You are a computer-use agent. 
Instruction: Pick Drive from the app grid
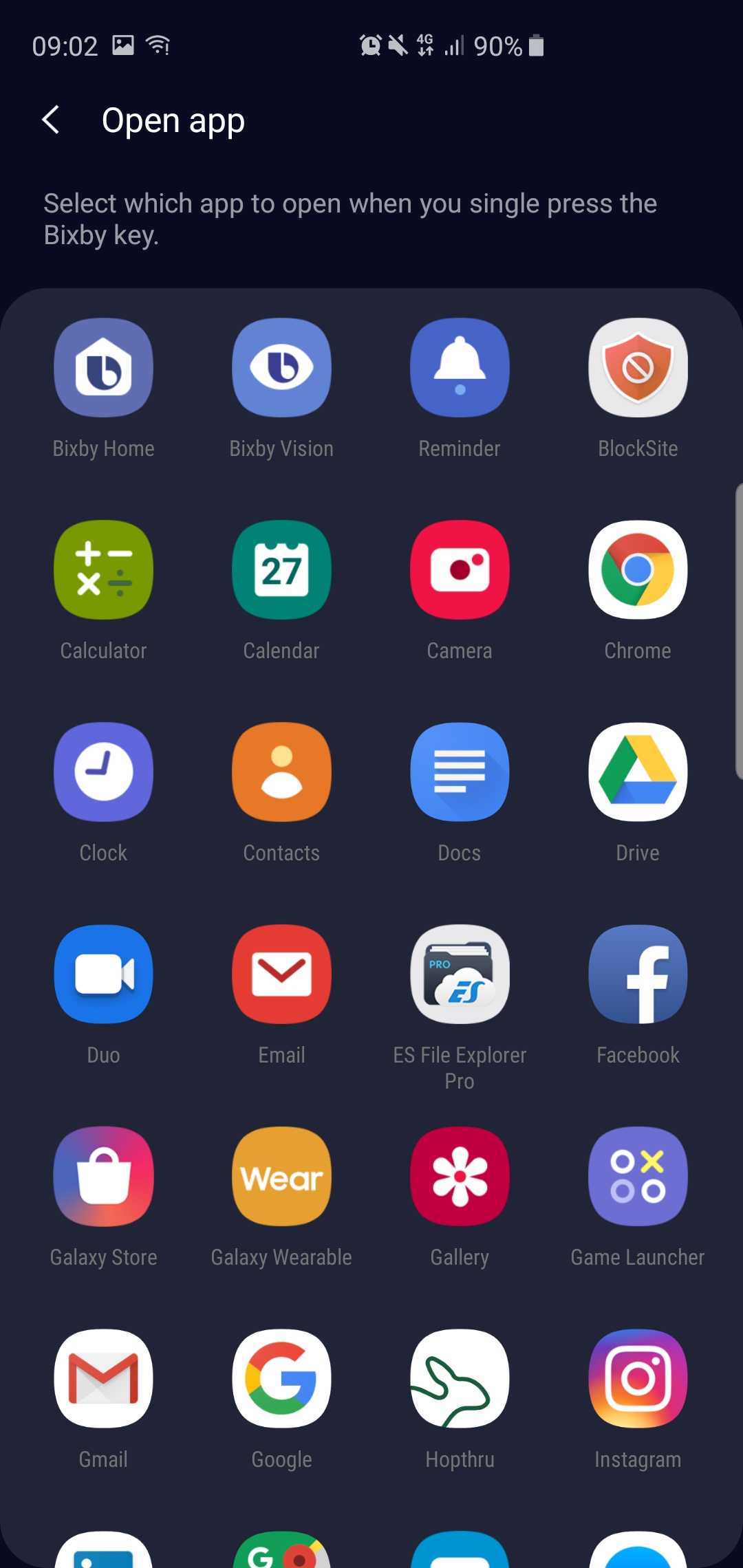[x=638, y=772]
